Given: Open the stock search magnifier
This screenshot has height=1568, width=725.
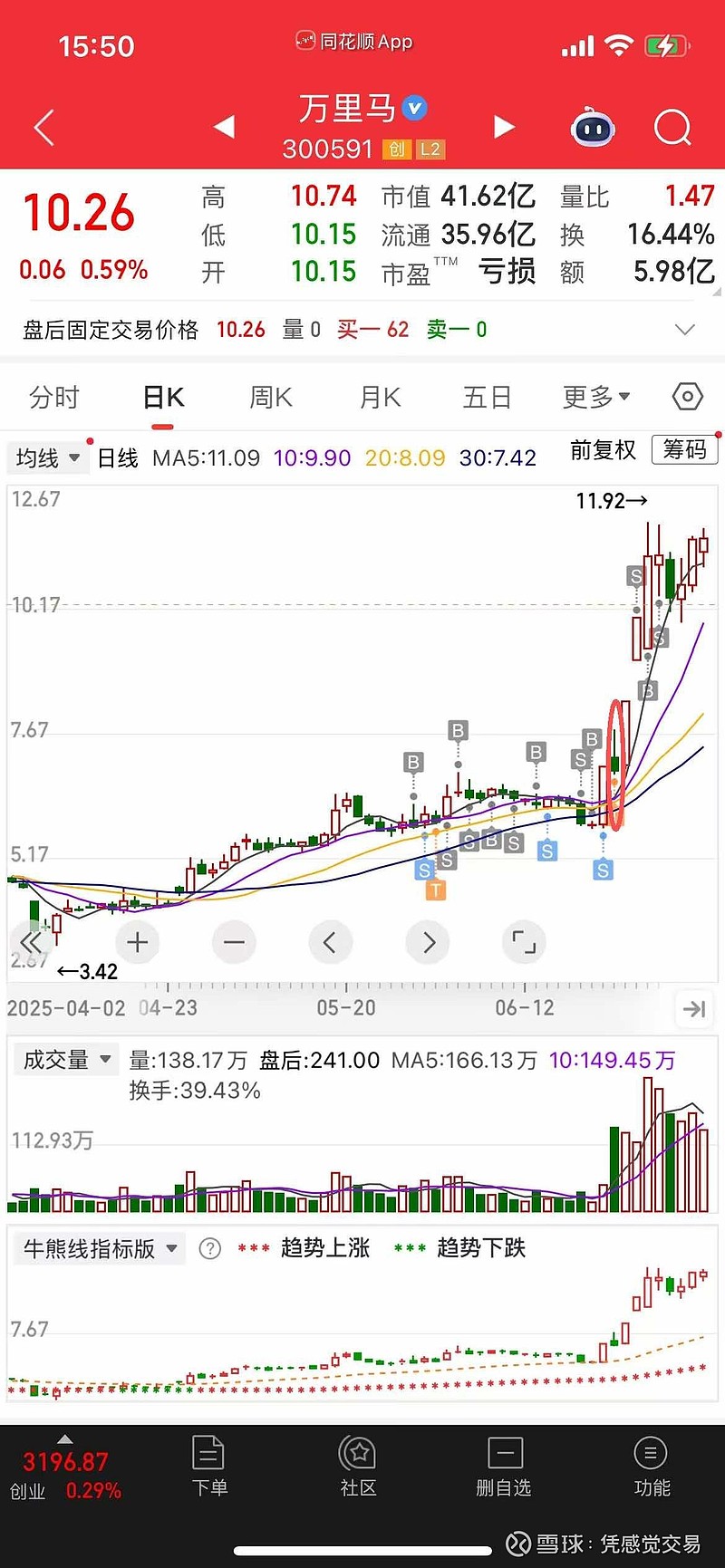Looking at the screenshot, I should click(x=672, y=127).
